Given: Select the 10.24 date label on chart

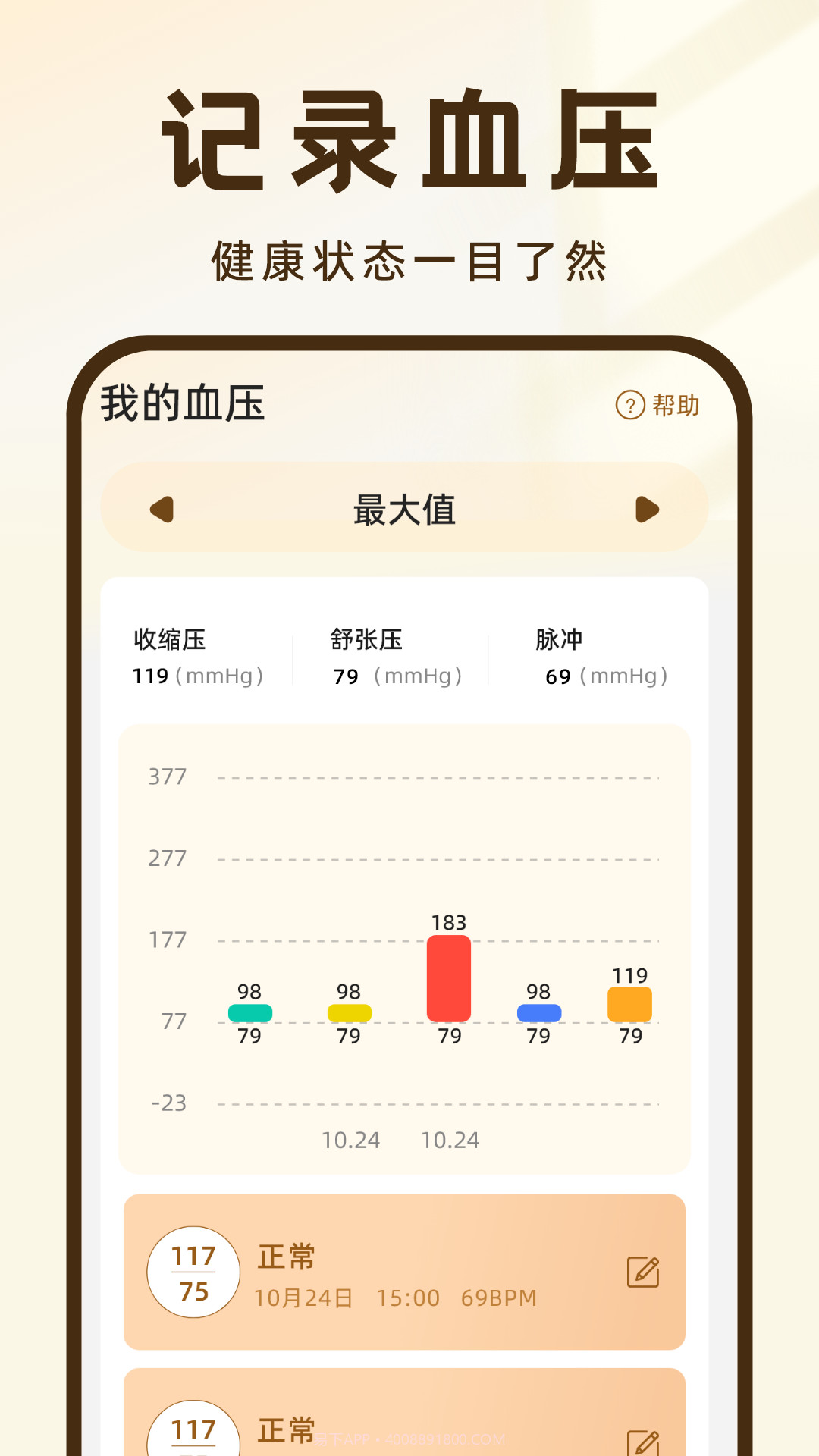Looking at the screenshot, I should pos(350,1139).
